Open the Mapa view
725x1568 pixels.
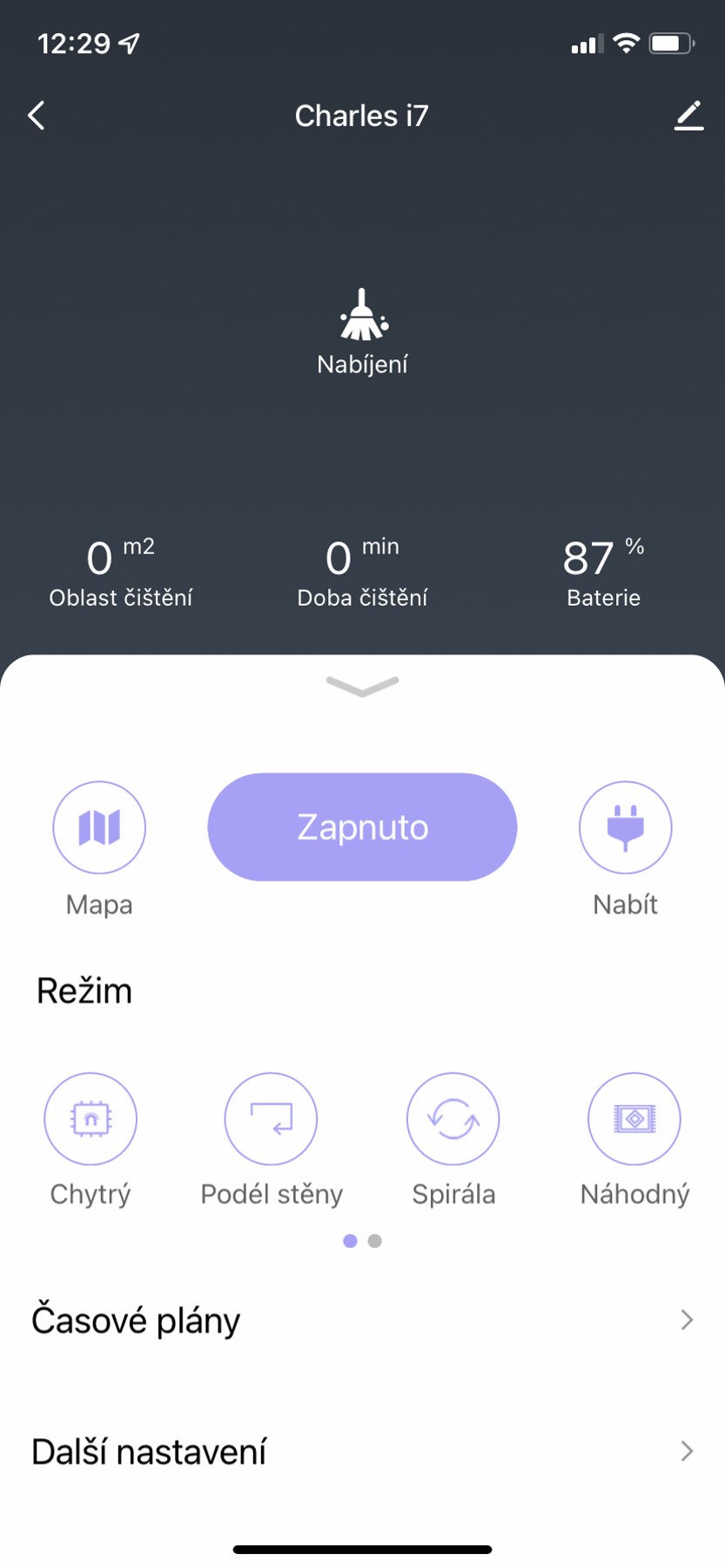(99, 828)
